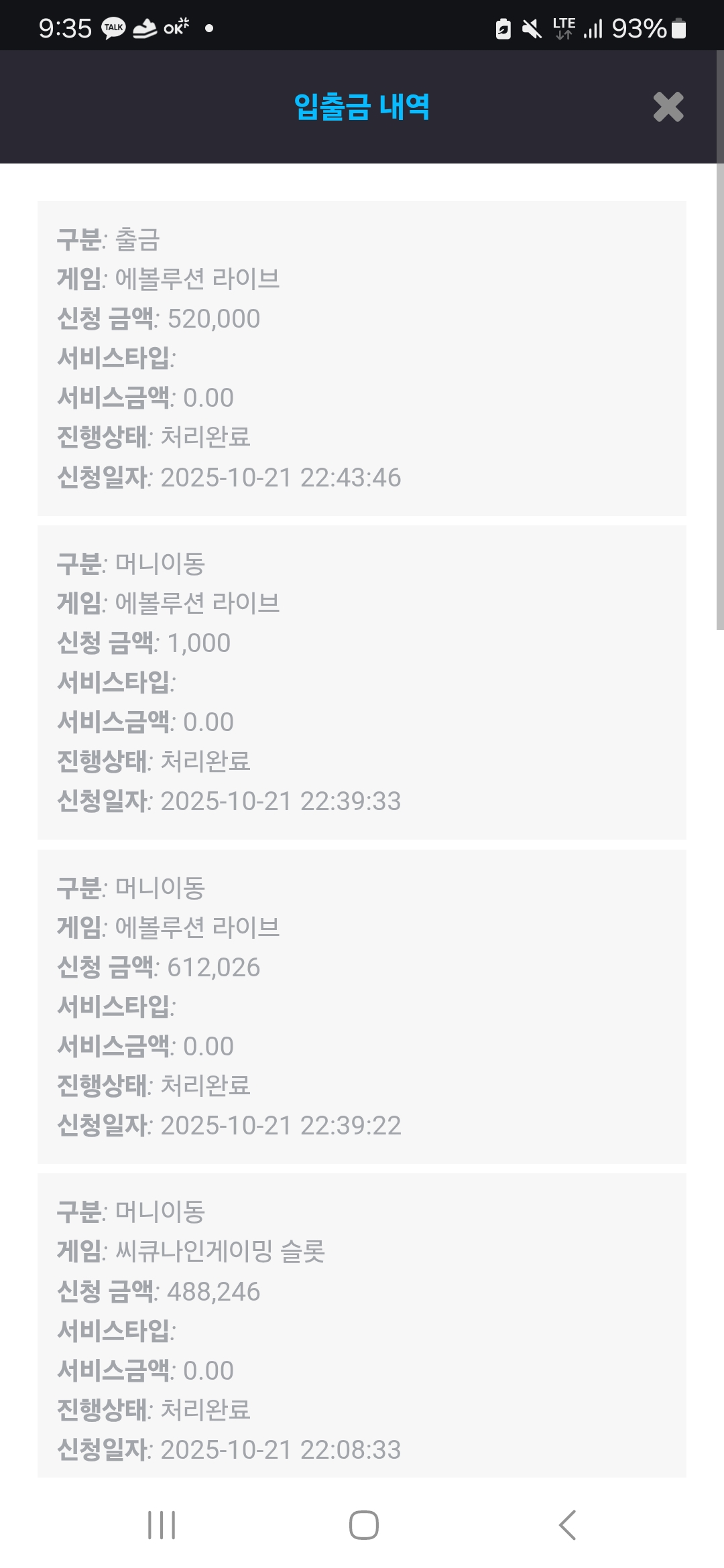724x1568 pixels.
Task: Tap the OK notification icon in status bar
Action: point(175,25)
